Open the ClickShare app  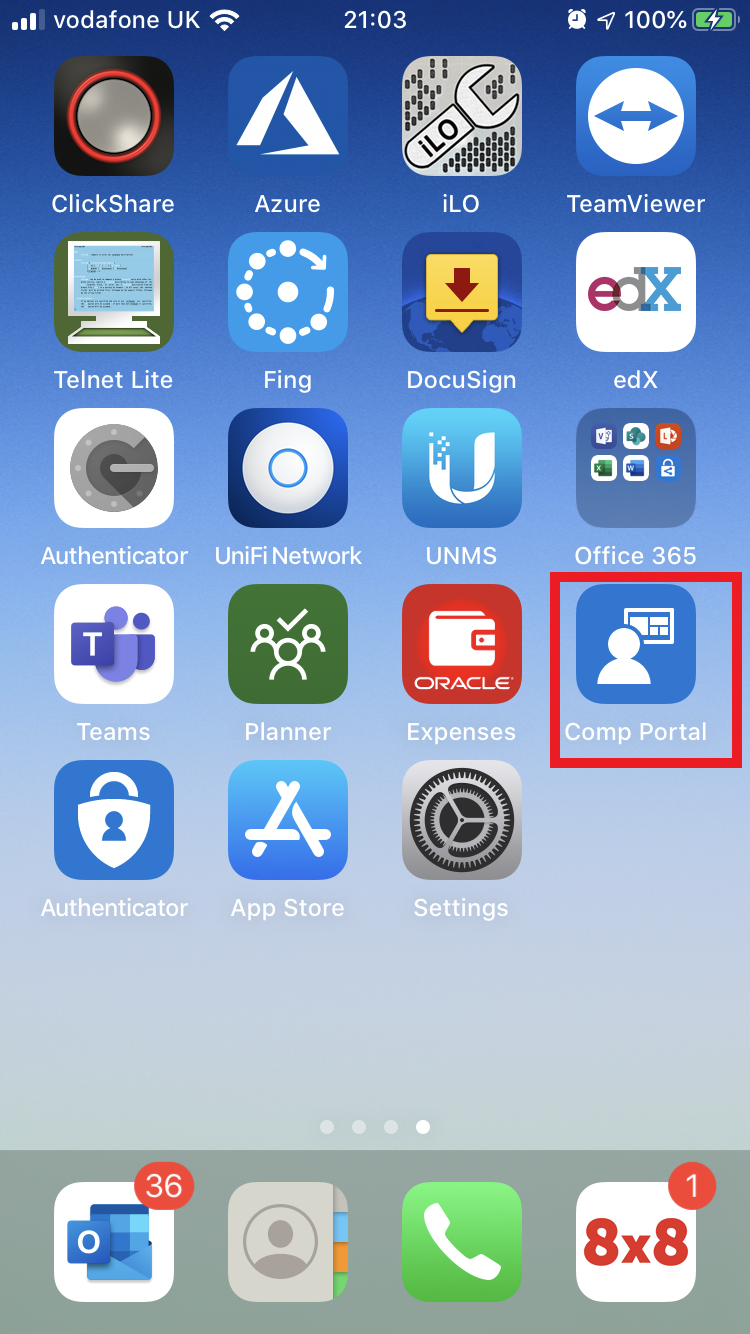[x=114, y=116]
